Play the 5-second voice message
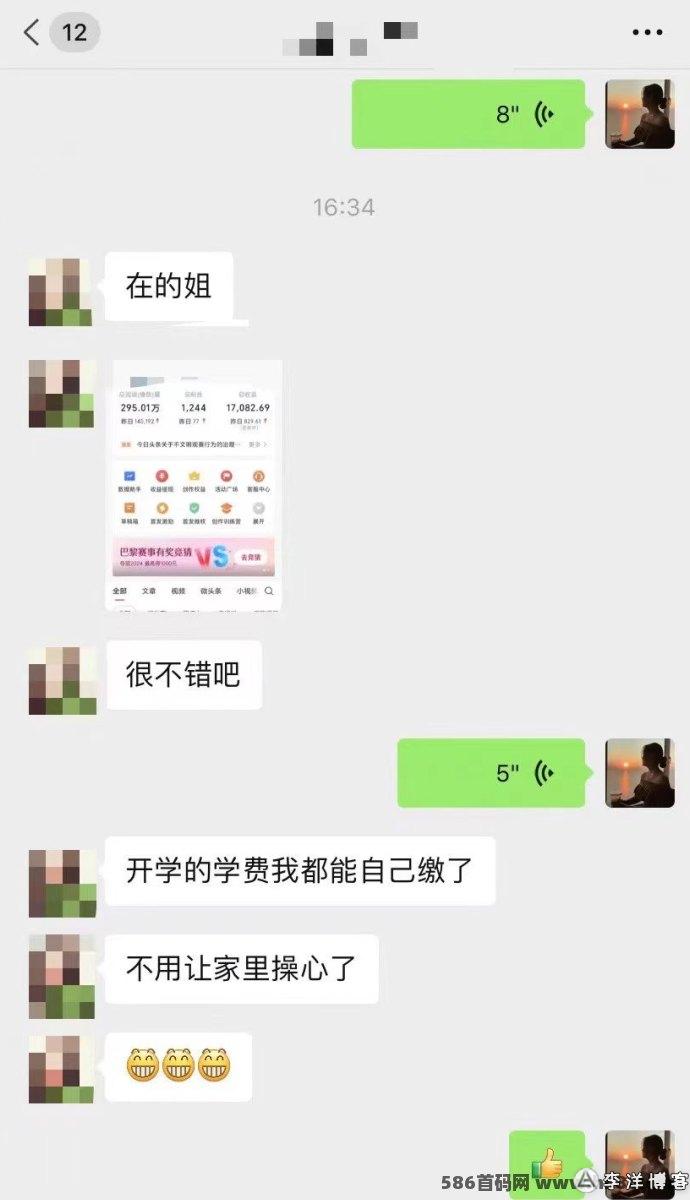This screenshot has height=1200, width=690. click(x=490, y=773)
